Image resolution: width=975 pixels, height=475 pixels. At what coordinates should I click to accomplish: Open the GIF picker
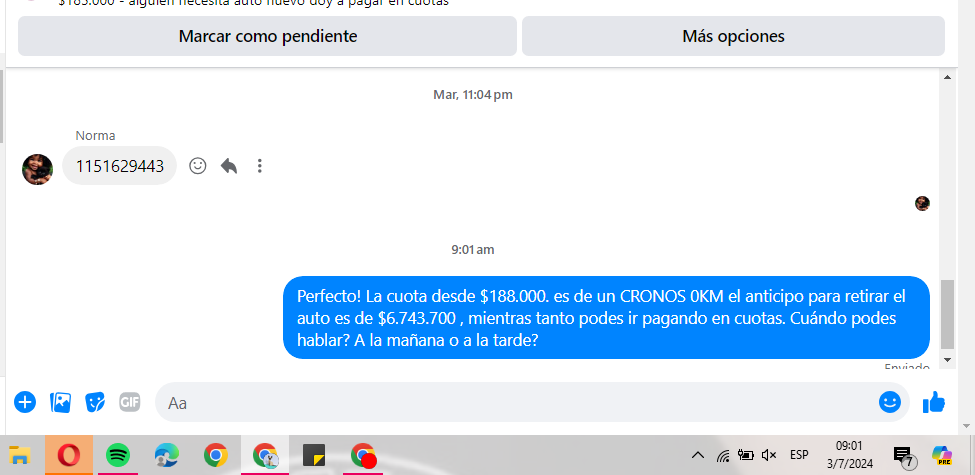click(130, 402)
